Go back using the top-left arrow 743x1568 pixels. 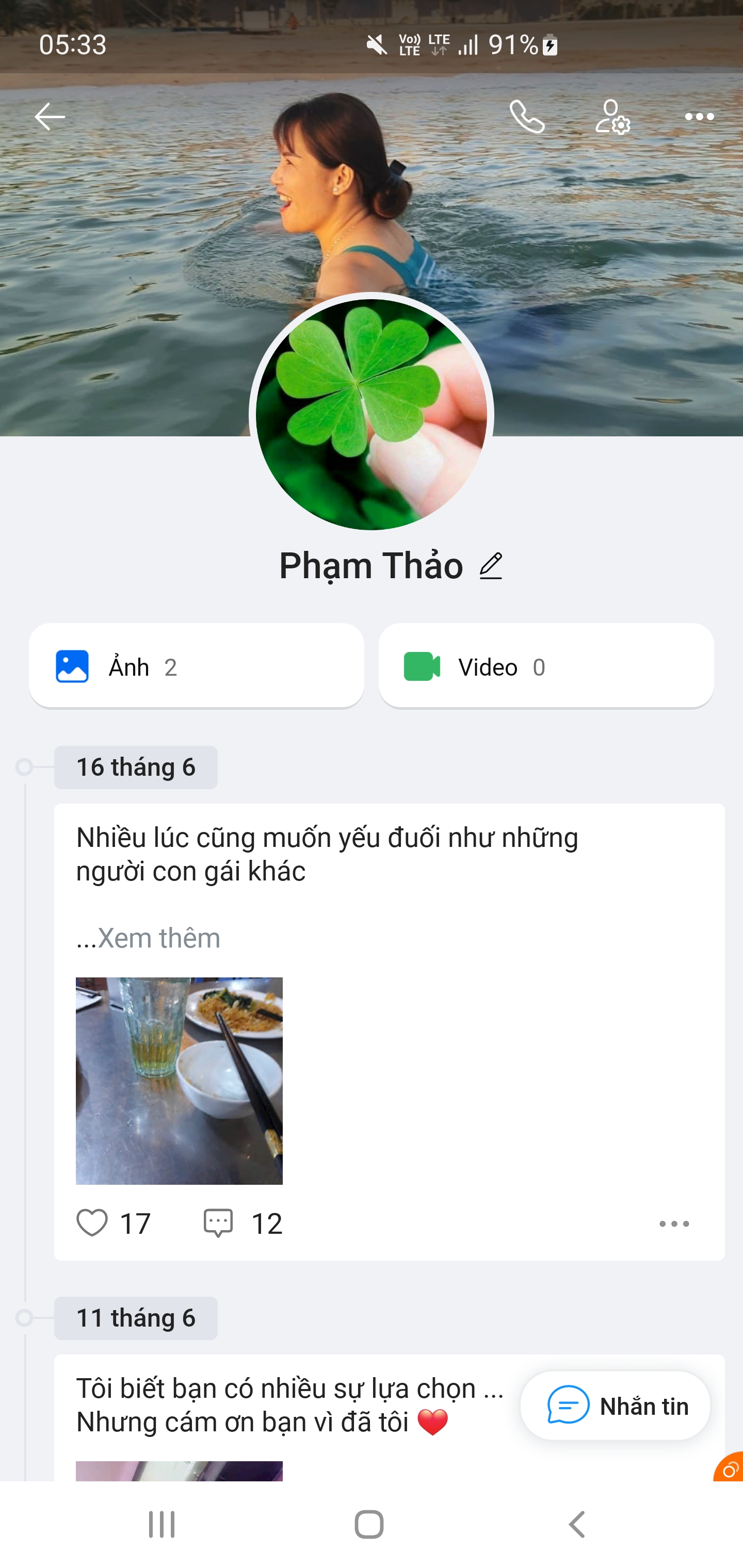(50, 116)
